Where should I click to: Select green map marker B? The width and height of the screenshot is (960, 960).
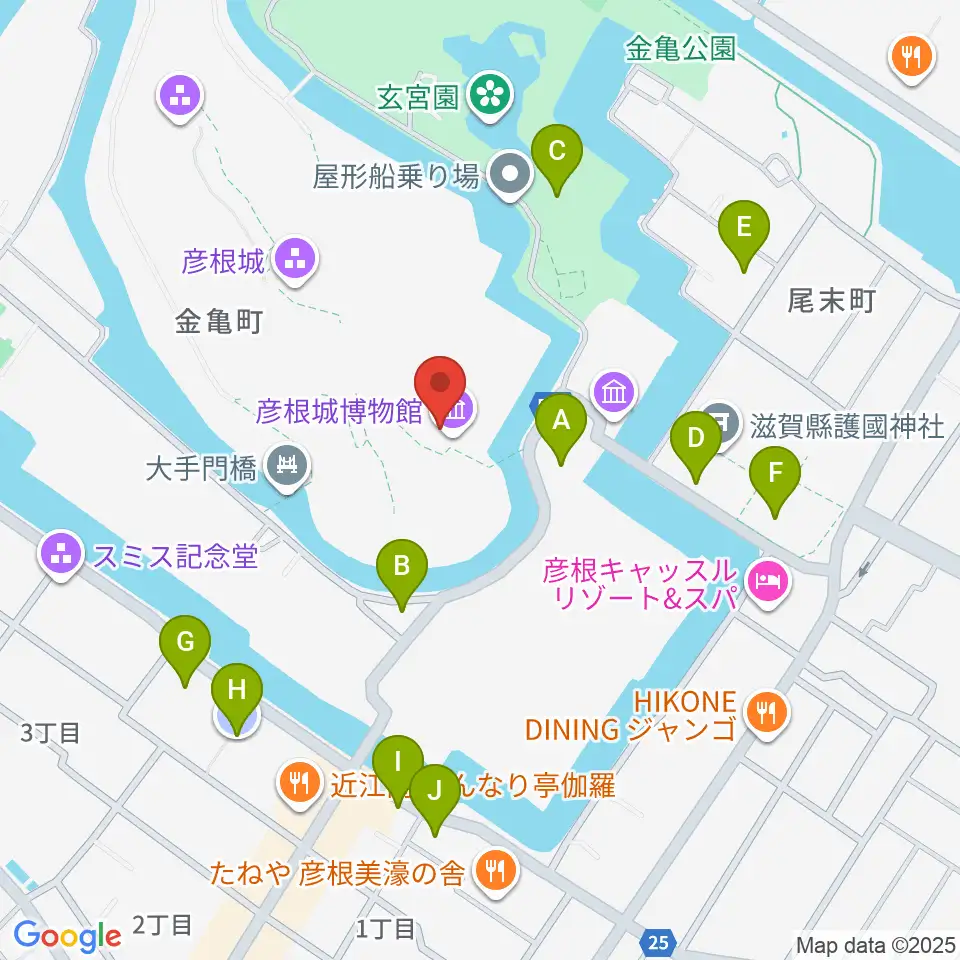click(x=402, y=574)
